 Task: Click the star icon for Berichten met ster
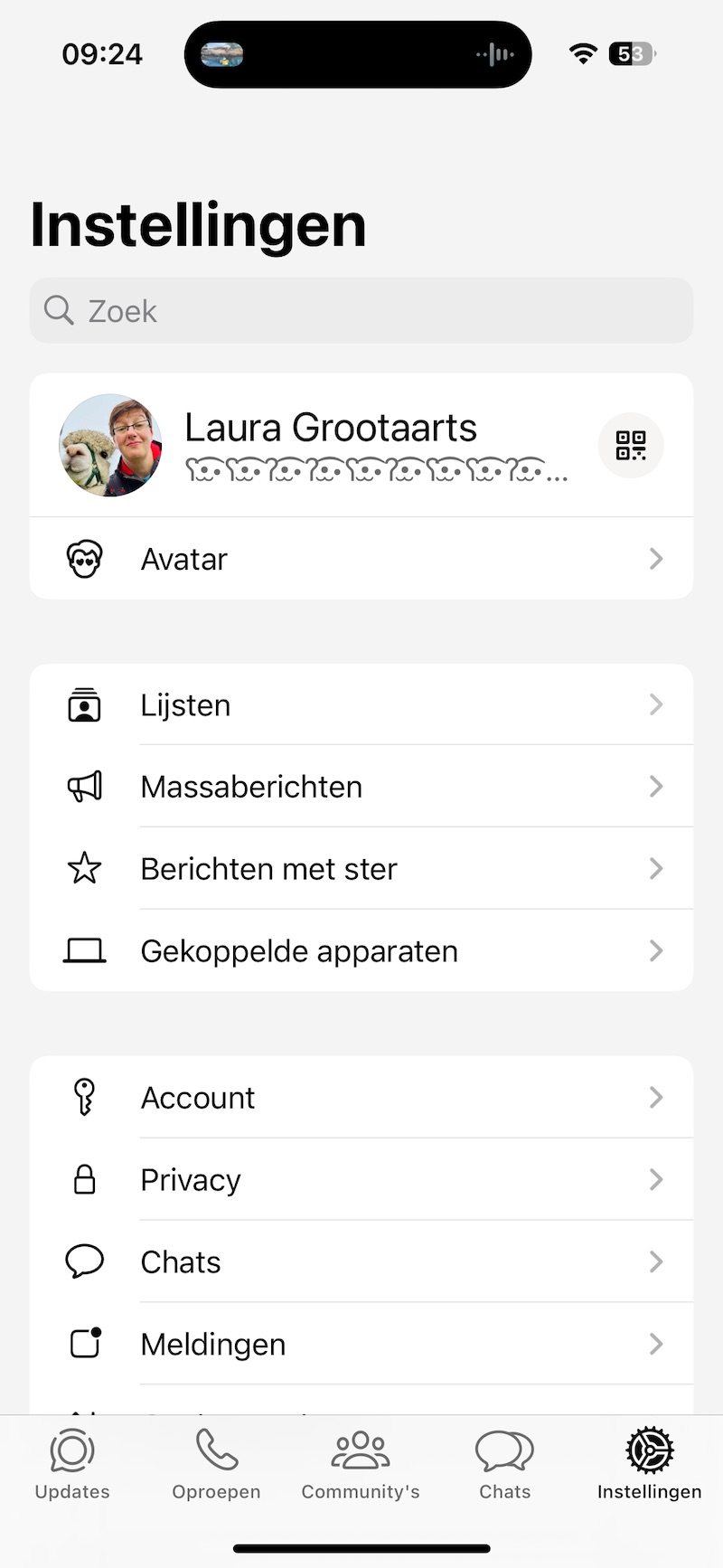[x=84, y=868]
